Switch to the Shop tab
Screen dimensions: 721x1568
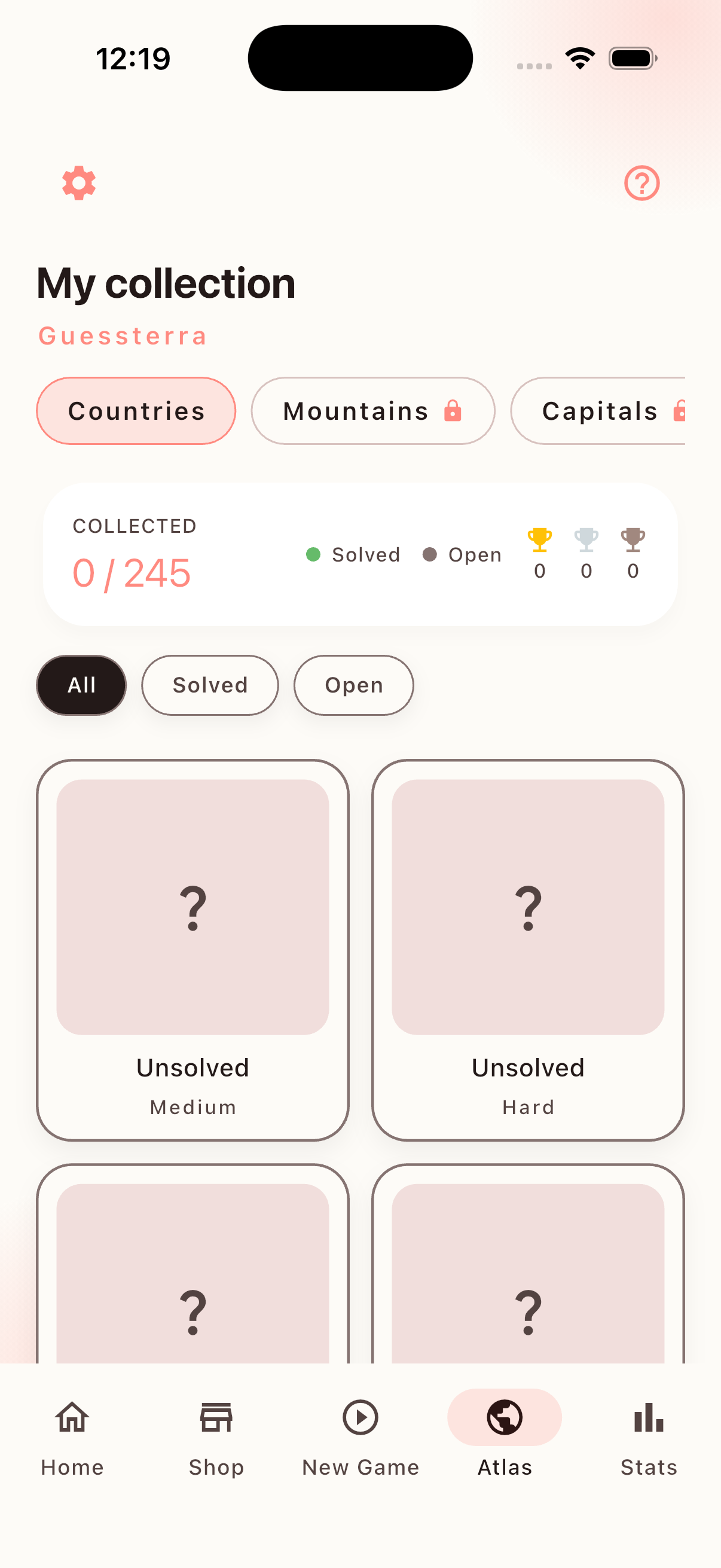pyautogui.click(x=216, y=1438)
